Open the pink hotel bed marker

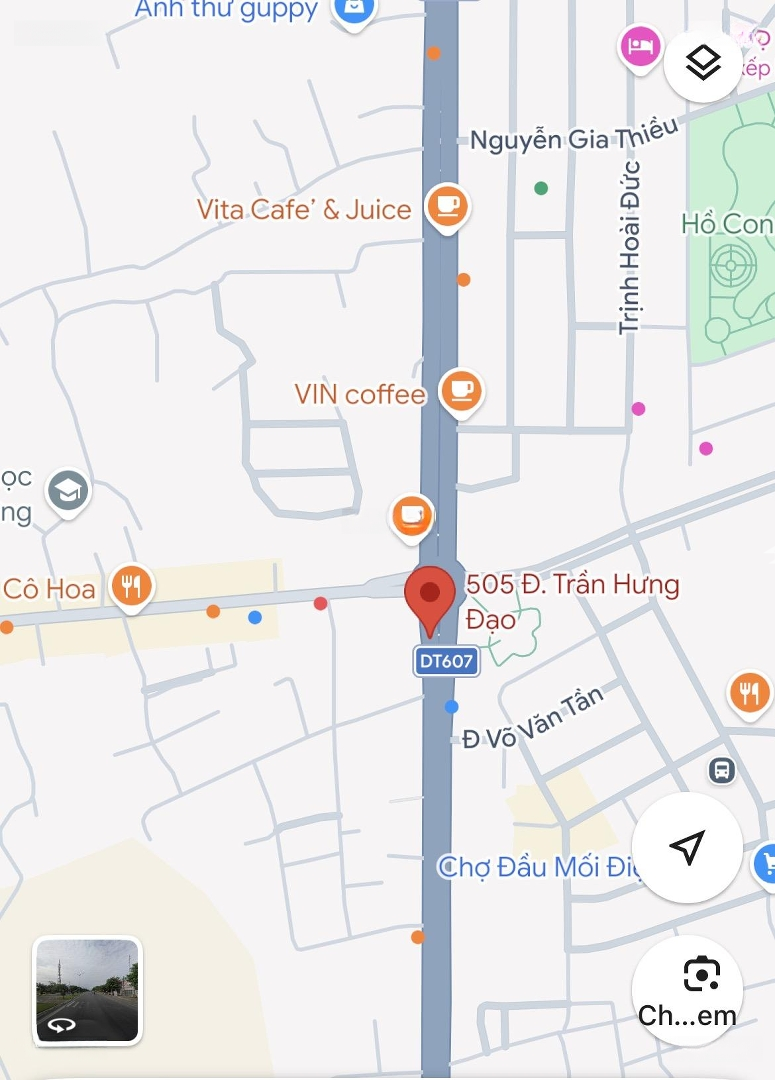tap(639, 45)
